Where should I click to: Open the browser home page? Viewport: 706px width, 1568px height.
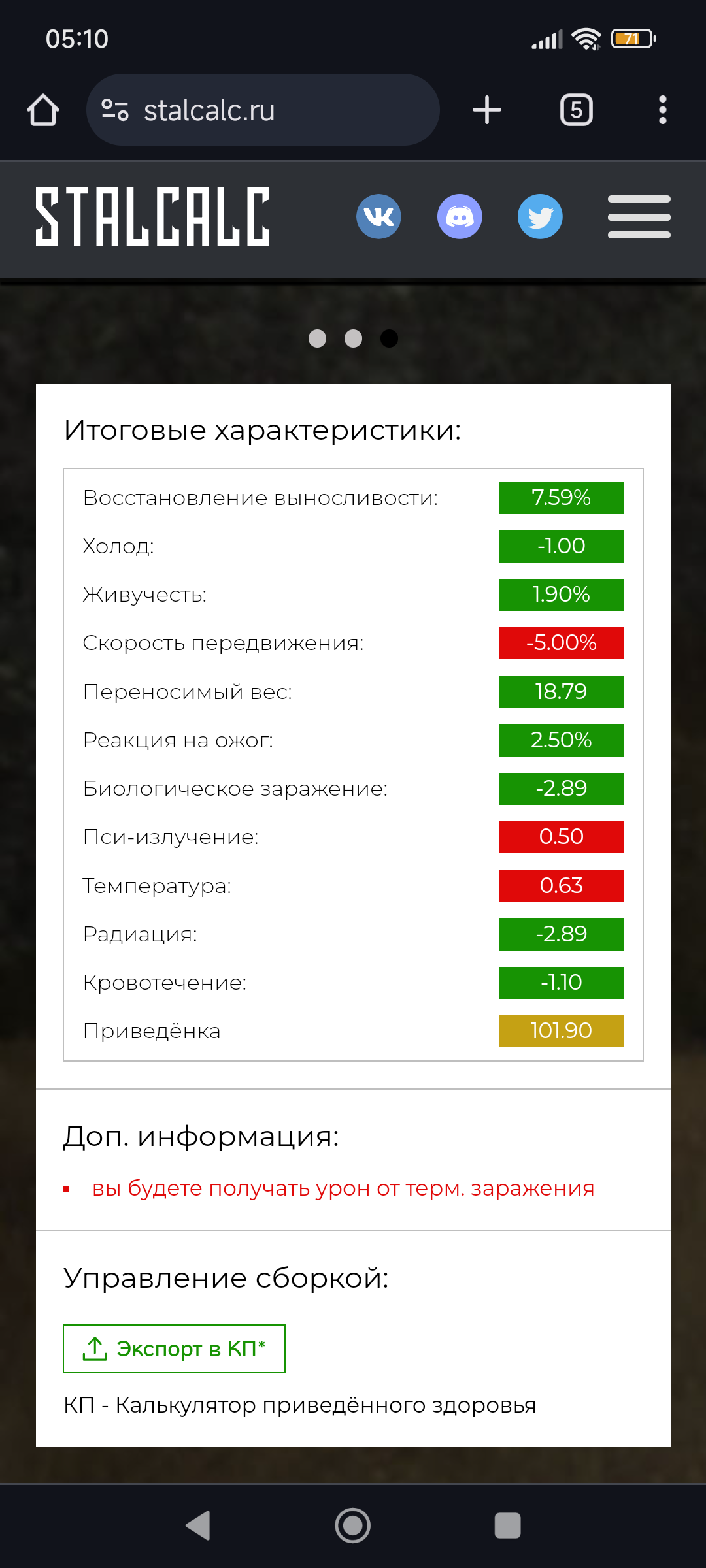[x=43, y=110]
